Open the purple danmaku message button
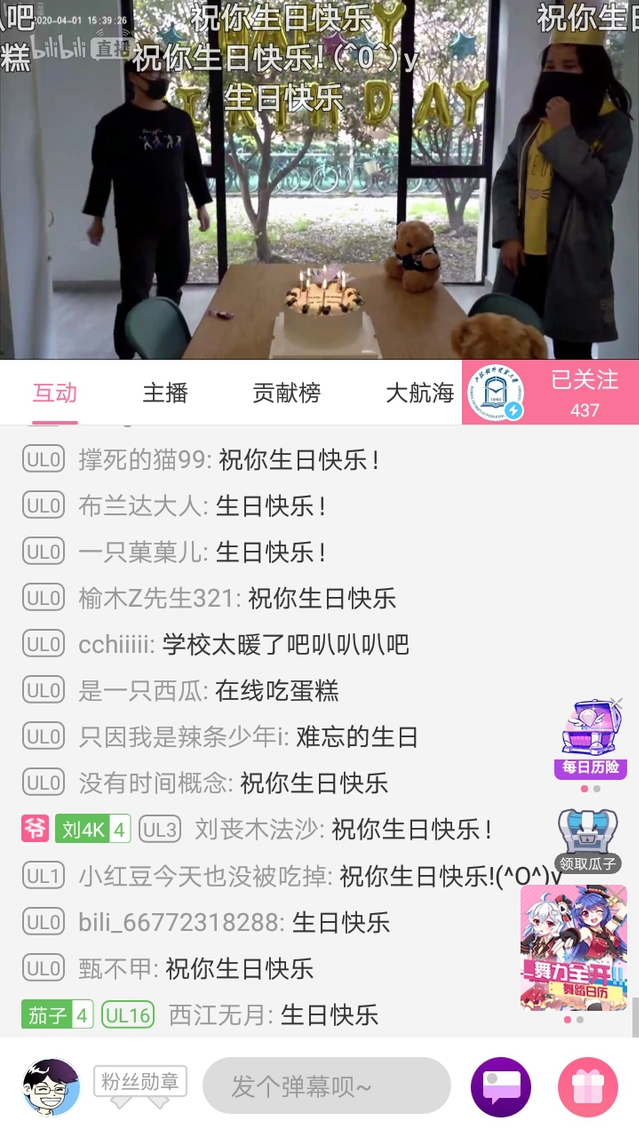 pyautogui.click(x=501, y=1086)
